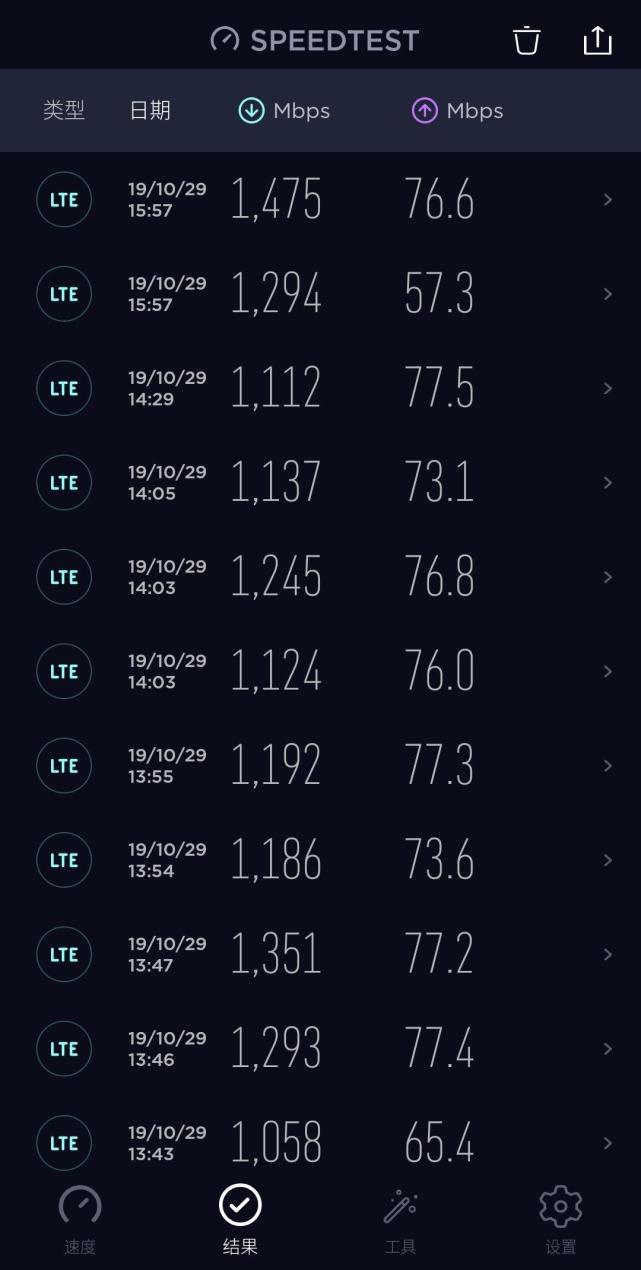
Task: Sort results by 类型 column
Action: (x=64, y=111)
